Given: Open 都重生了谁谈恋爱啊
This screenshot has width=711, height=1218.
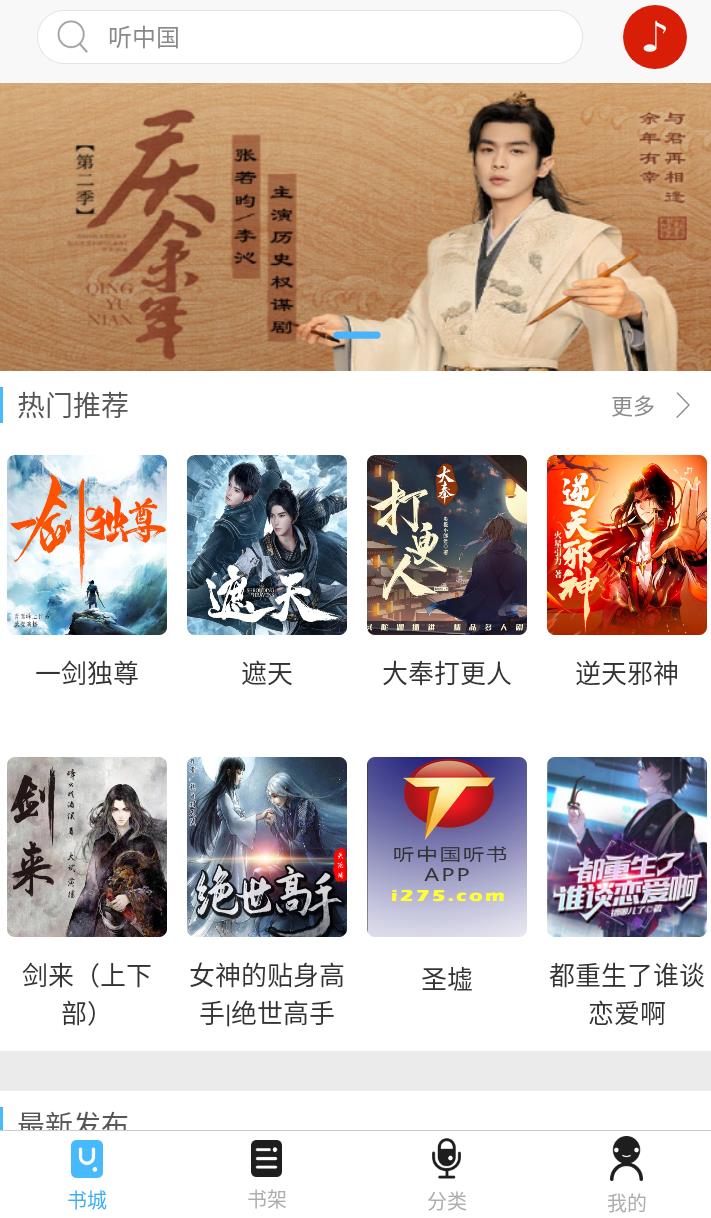Looking at the screenshot, I should 627,847.
